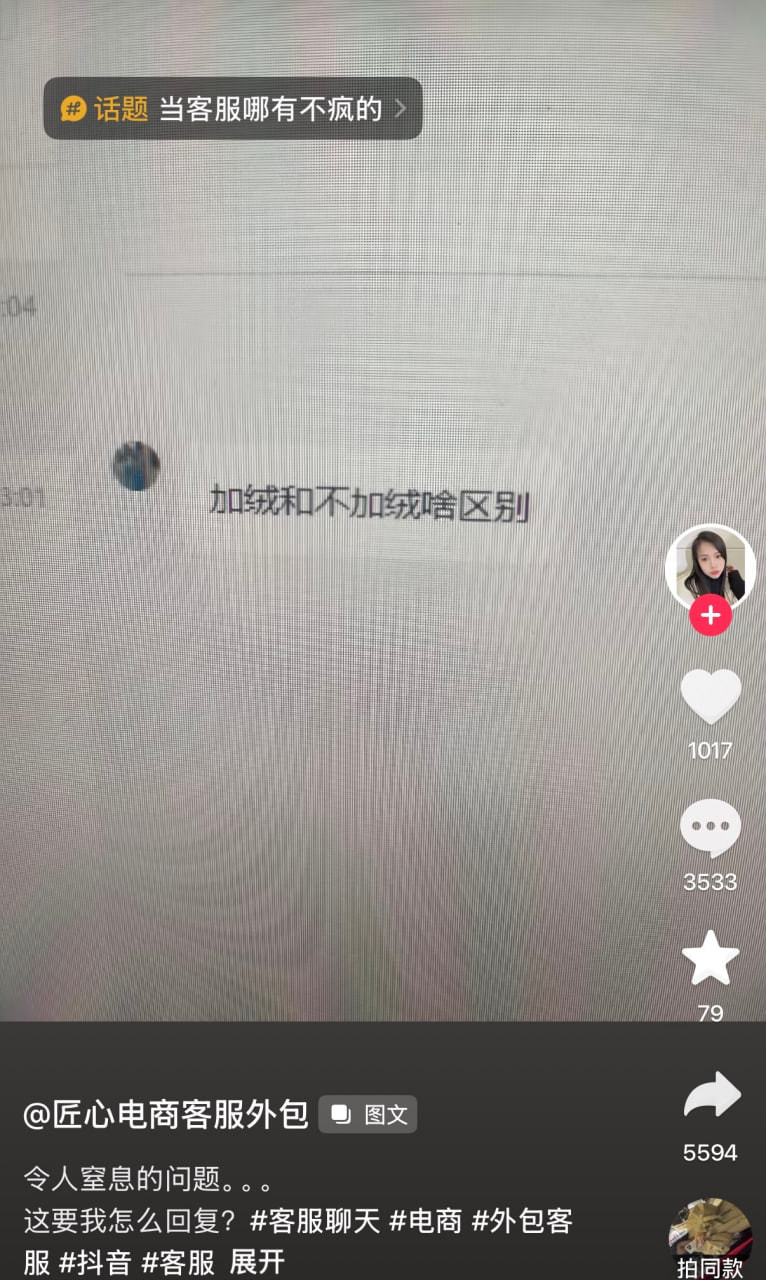Open the comments bubble

click(710, 829)
